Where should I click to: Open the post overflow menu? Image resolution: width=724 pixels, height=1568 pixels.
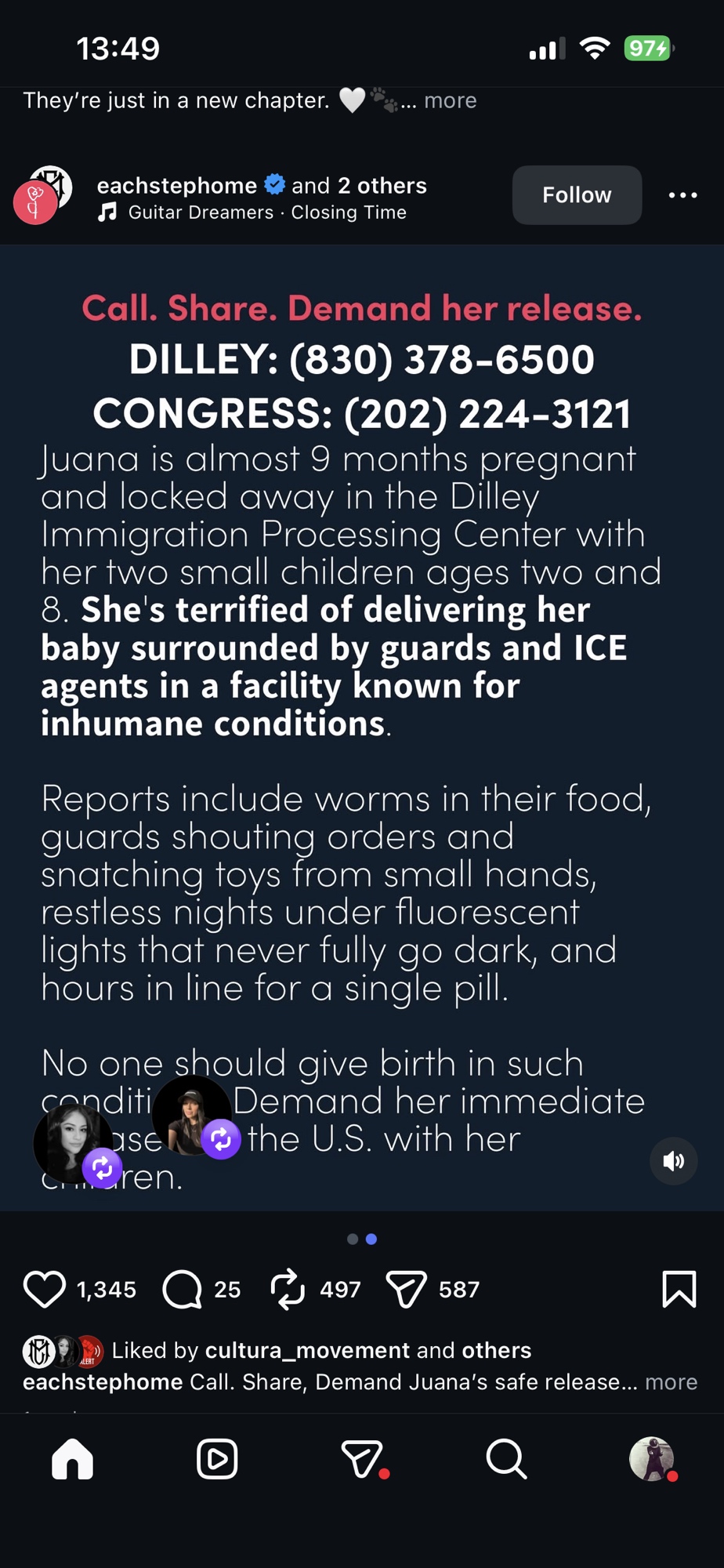pos(682,194)
